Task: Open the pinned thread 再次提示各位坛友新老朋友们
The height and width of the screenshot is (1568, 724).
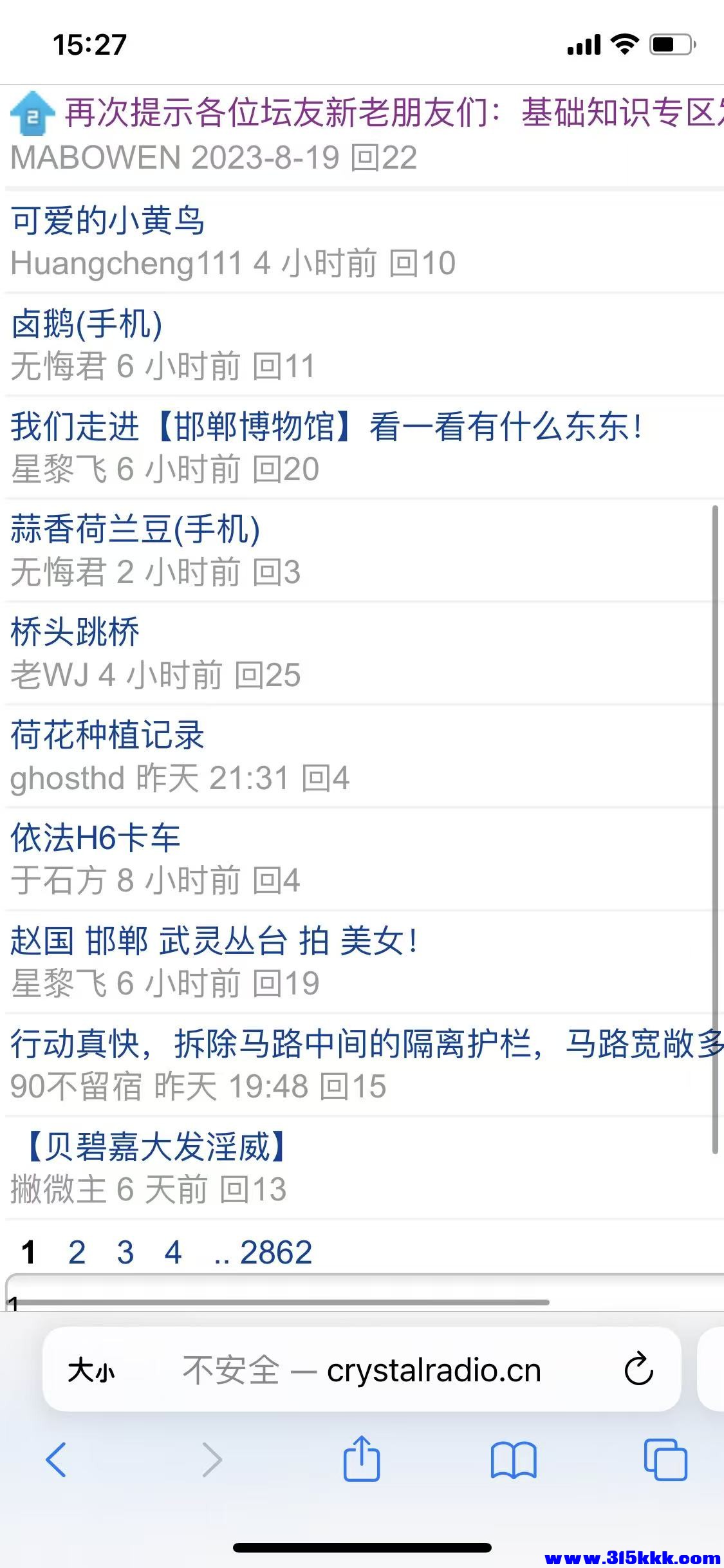Action: point(386,113)
